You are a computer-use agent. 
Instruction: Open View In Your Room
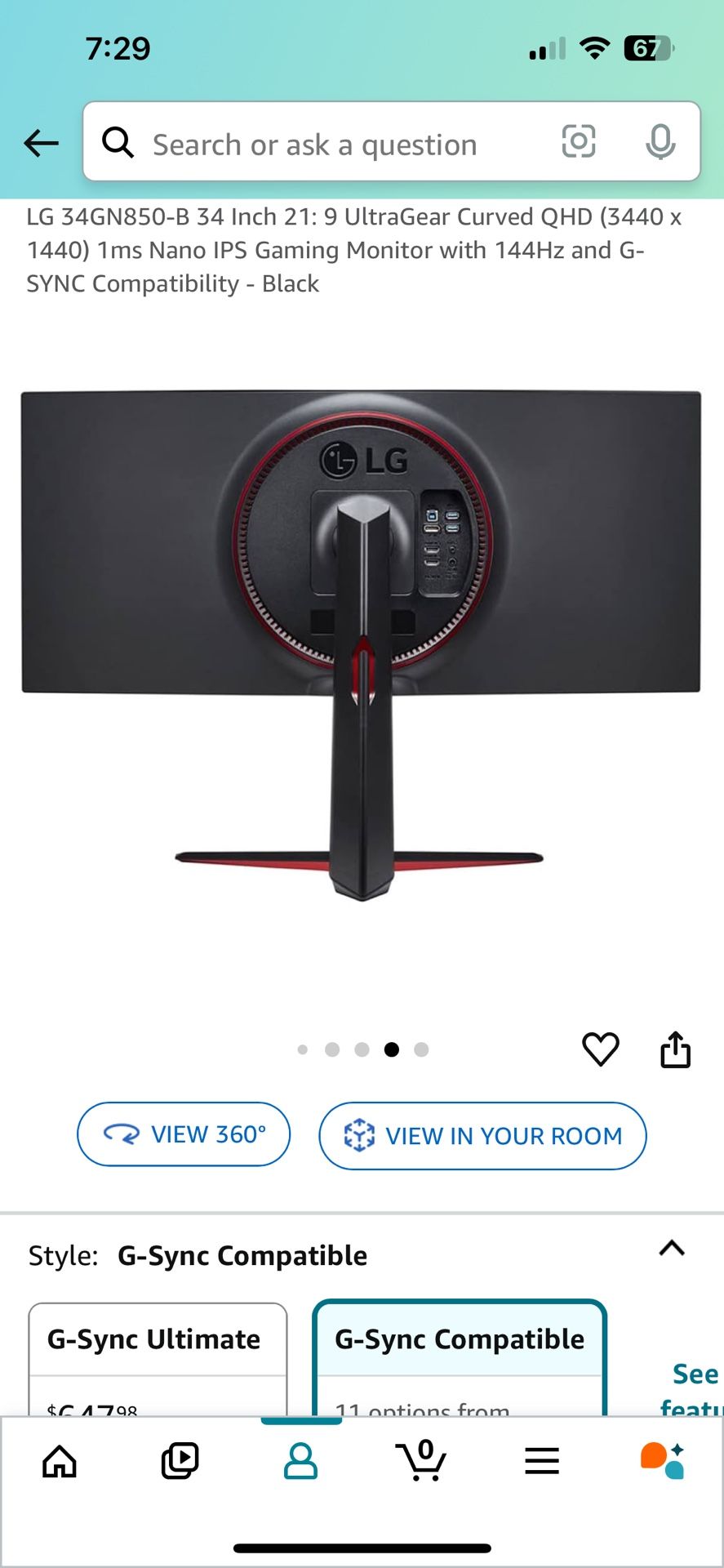(482, 1135)
